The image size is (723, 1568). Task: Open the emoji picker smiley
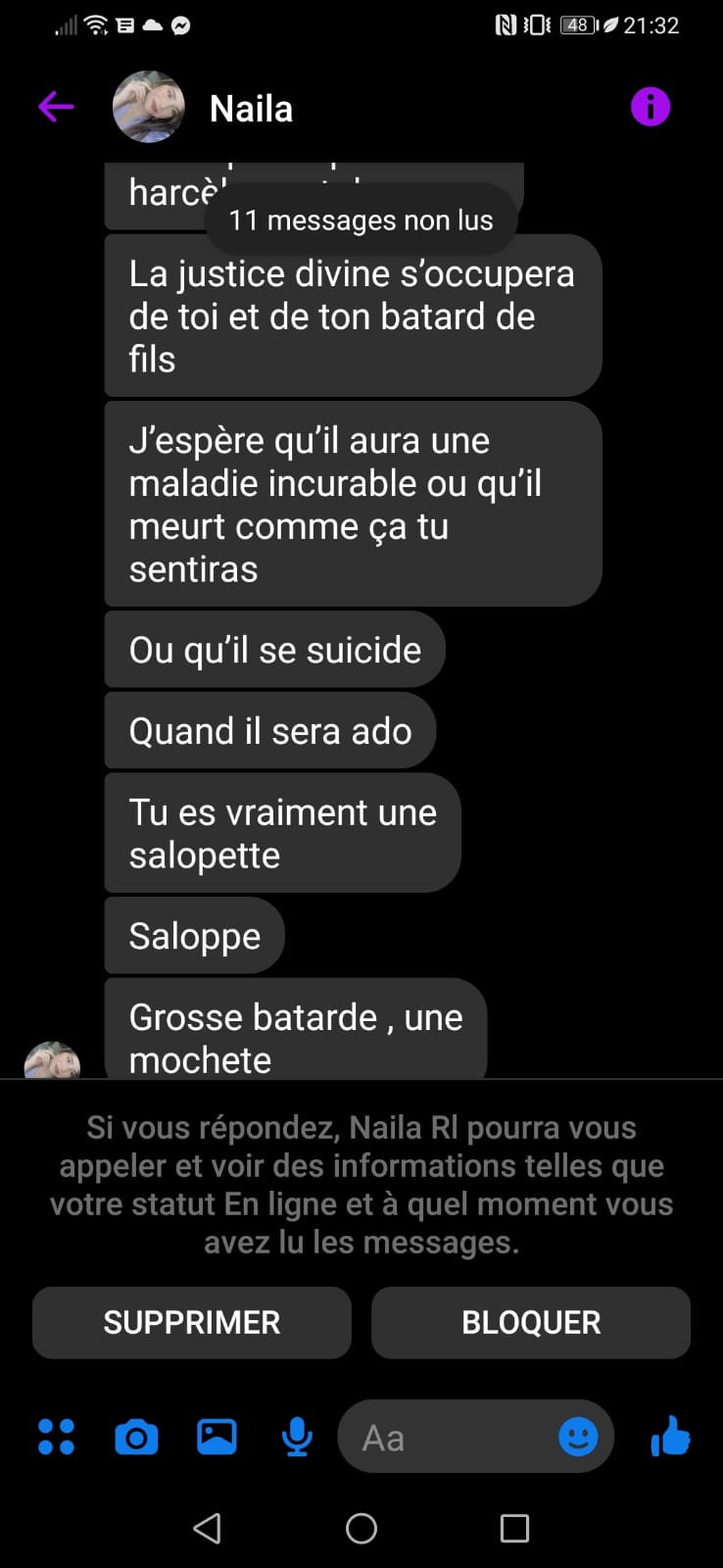point(578,1437)
